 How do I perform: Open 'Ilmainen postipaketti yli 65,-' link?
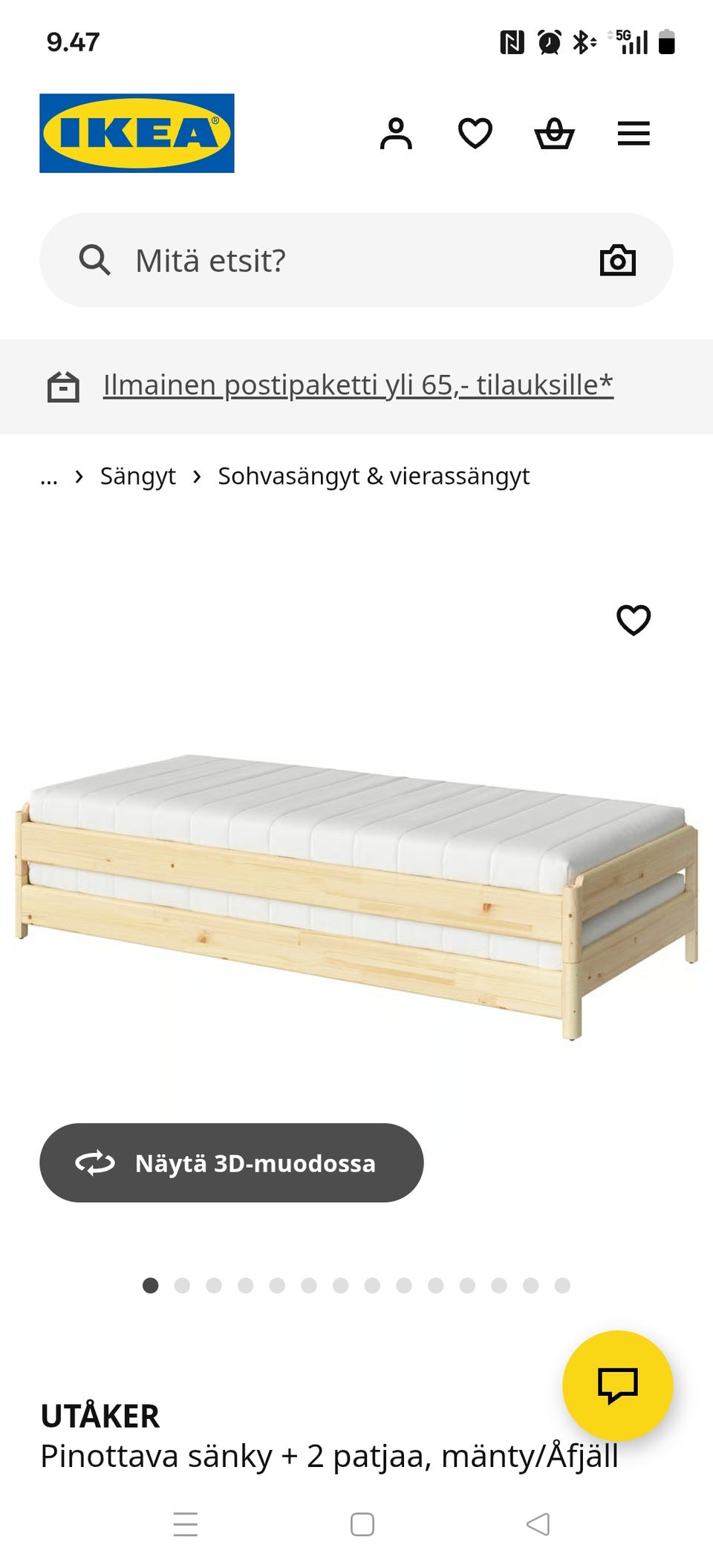(x=358, y=385)
